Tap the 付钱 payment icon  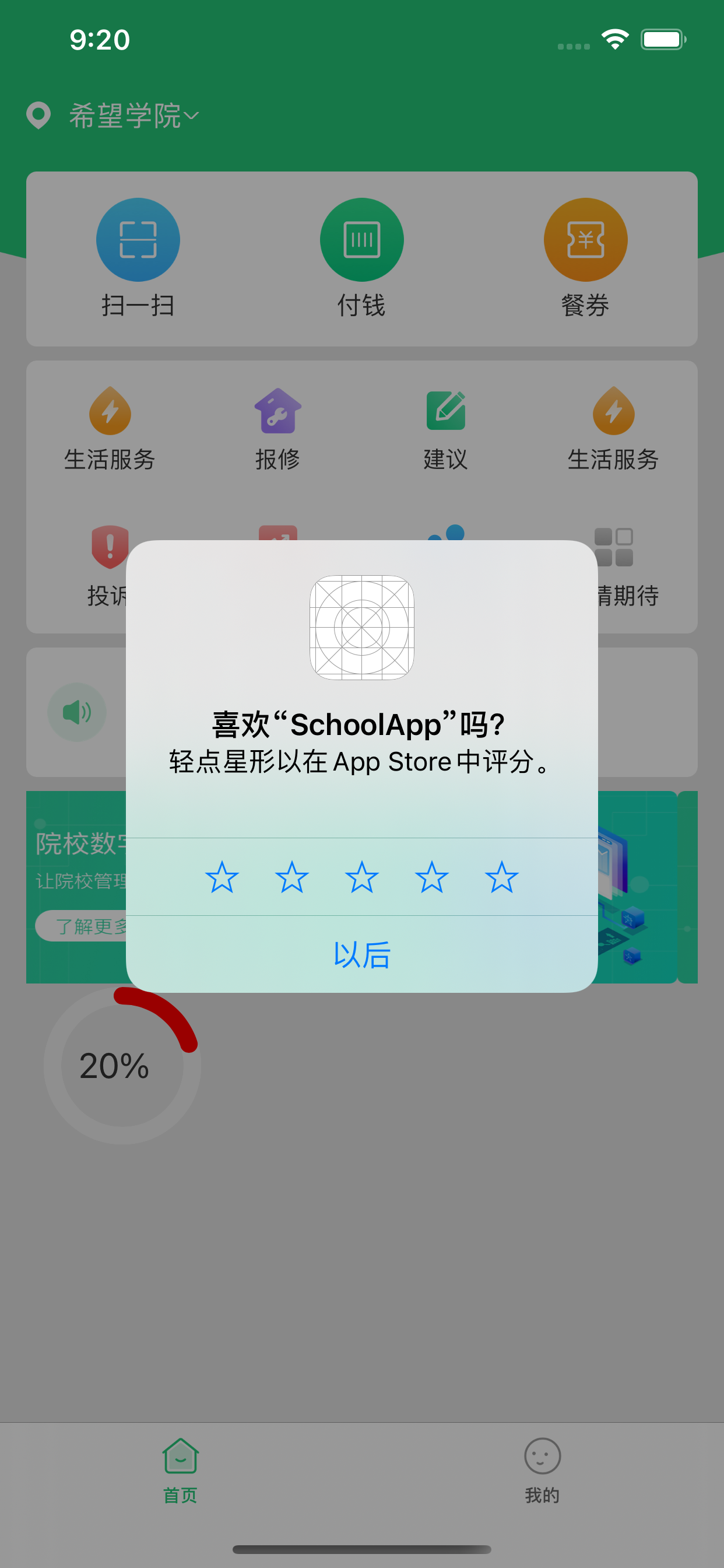coord(361,239)
